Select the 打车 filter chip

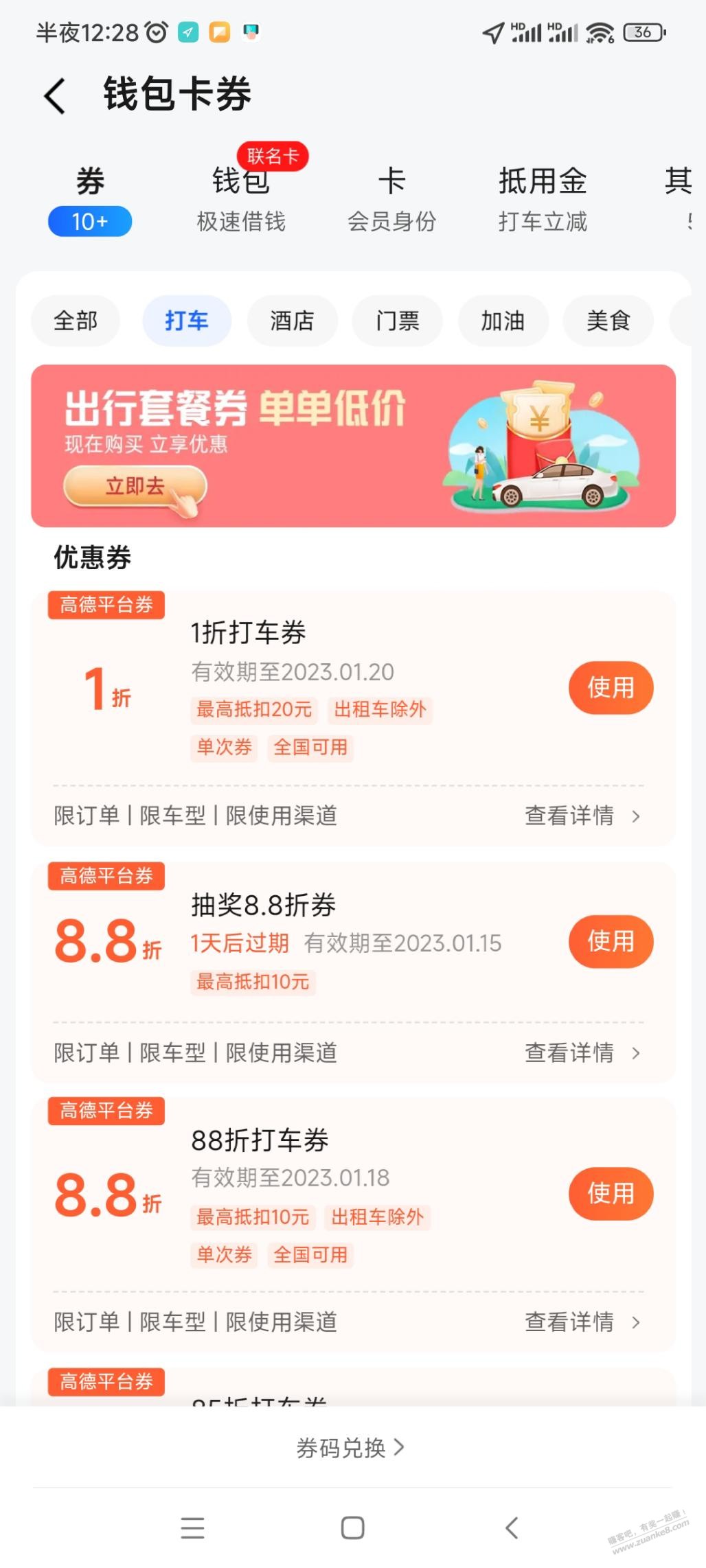(x=186, y=321)
